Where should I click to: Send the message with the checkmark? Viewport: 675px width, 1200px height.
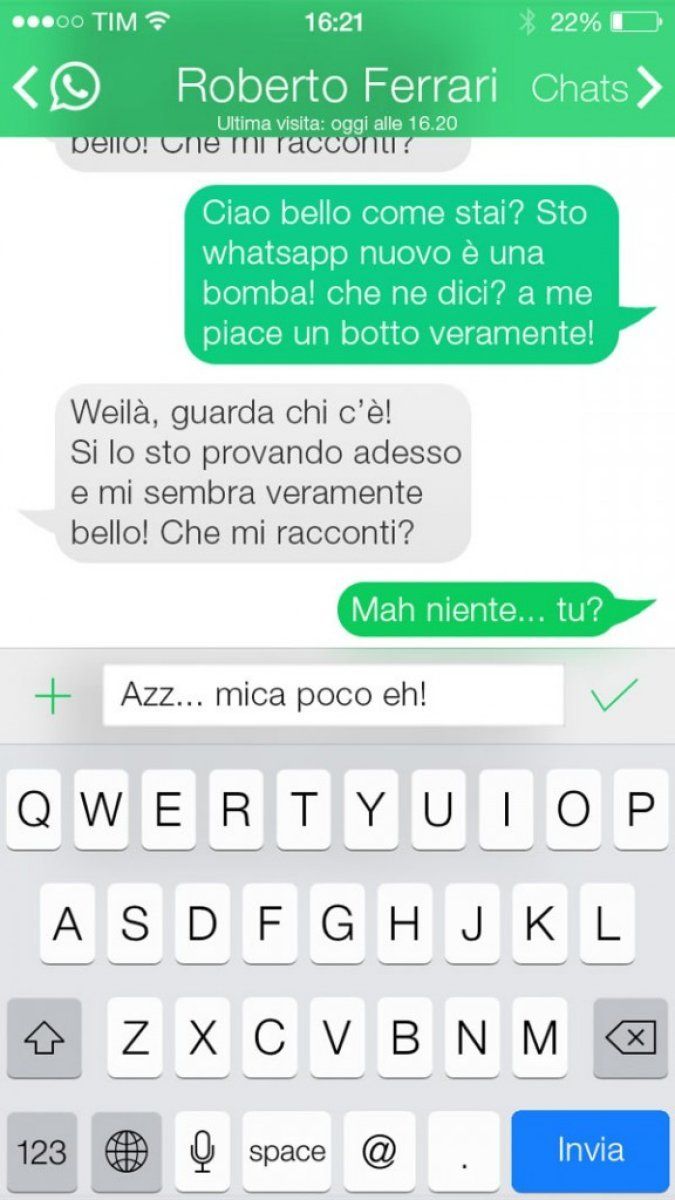(614, 696)
